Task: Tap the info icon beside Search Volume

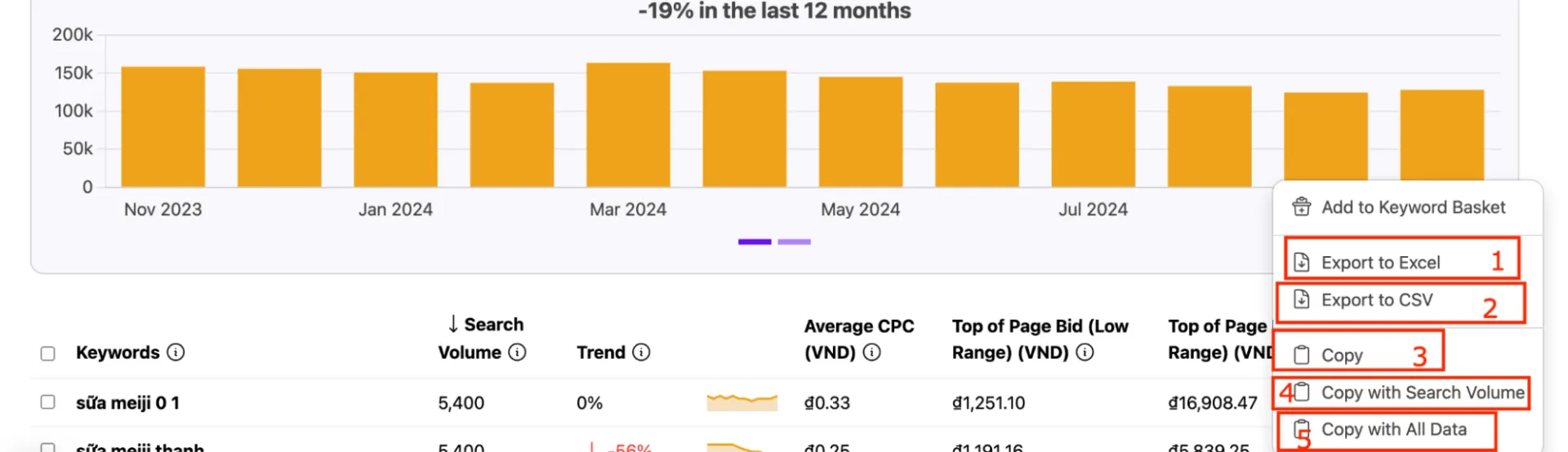Action: (x=517, y=352)
